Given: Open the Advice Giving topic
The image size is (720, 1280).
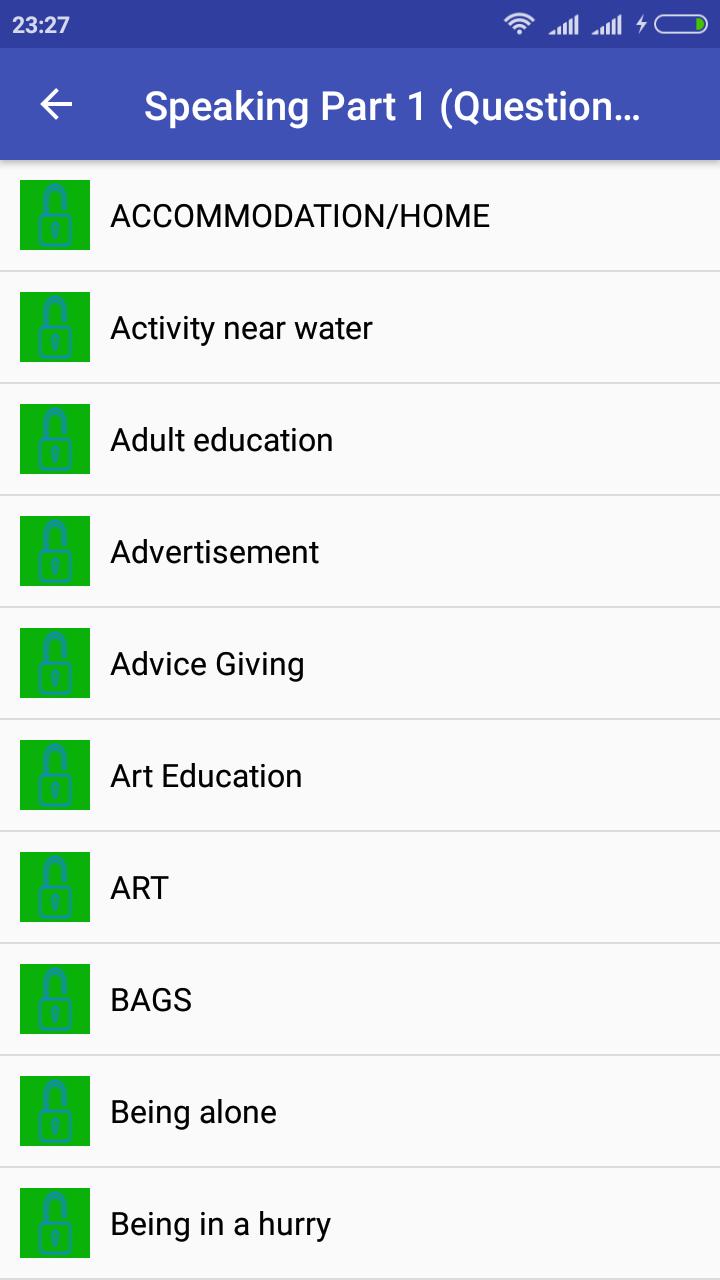Looking at the screenshot, I should [x=360, y=663].
